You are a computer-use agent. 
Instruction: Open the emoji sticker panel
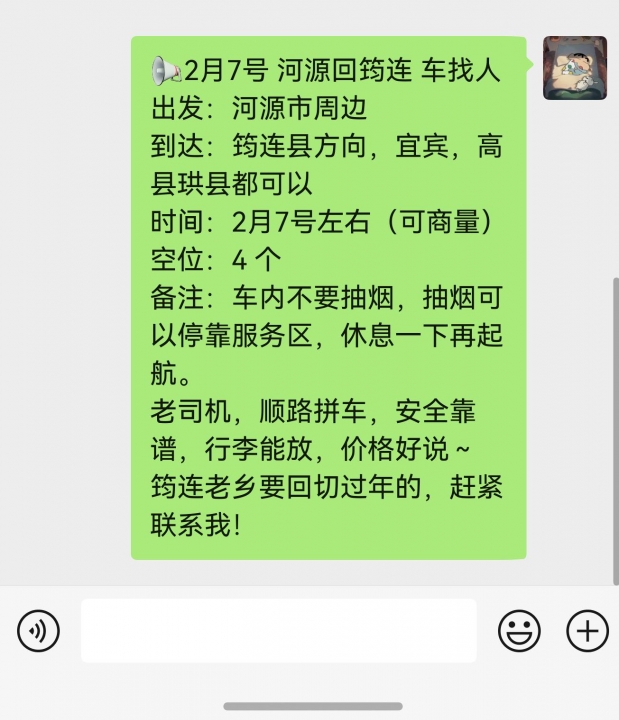click(x=519, y=631)
